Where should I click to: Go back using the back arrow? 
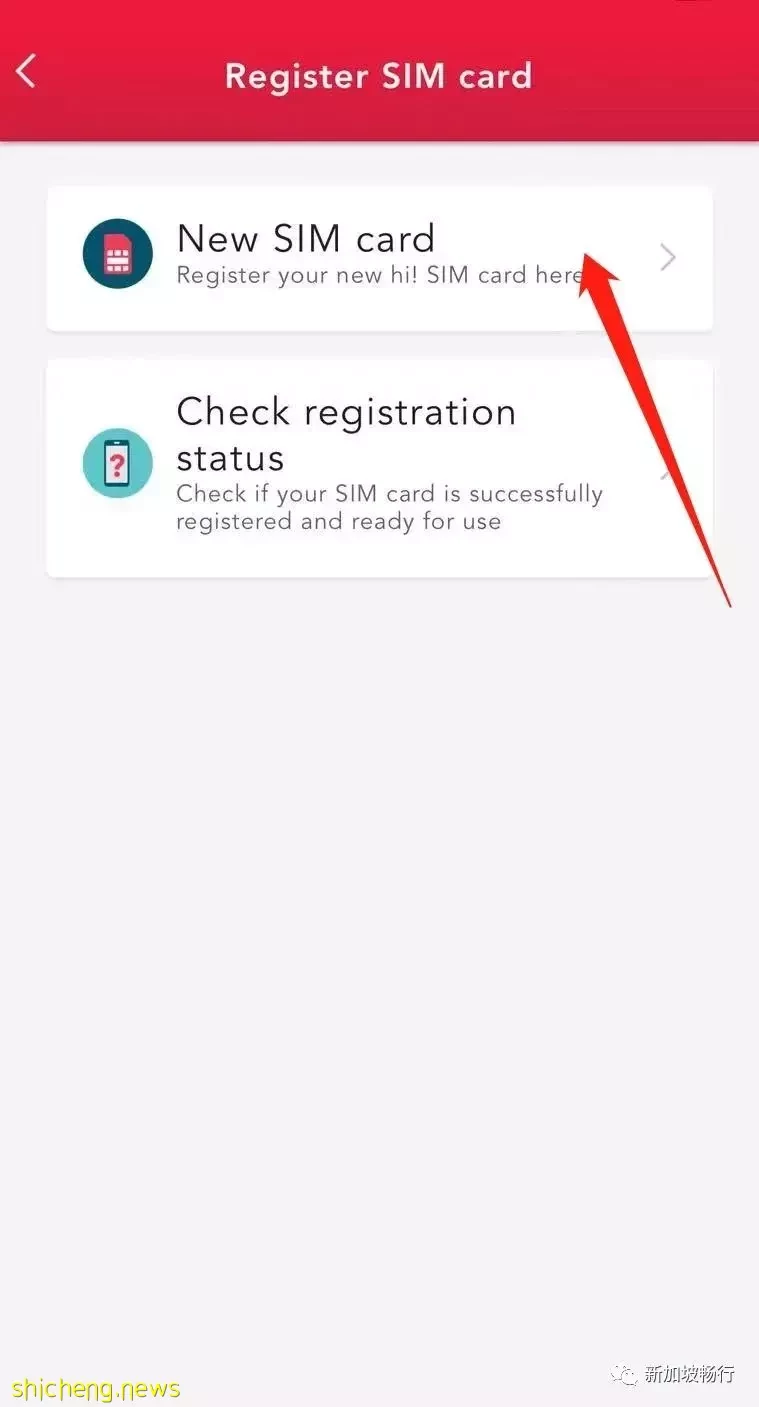(27, 72)
